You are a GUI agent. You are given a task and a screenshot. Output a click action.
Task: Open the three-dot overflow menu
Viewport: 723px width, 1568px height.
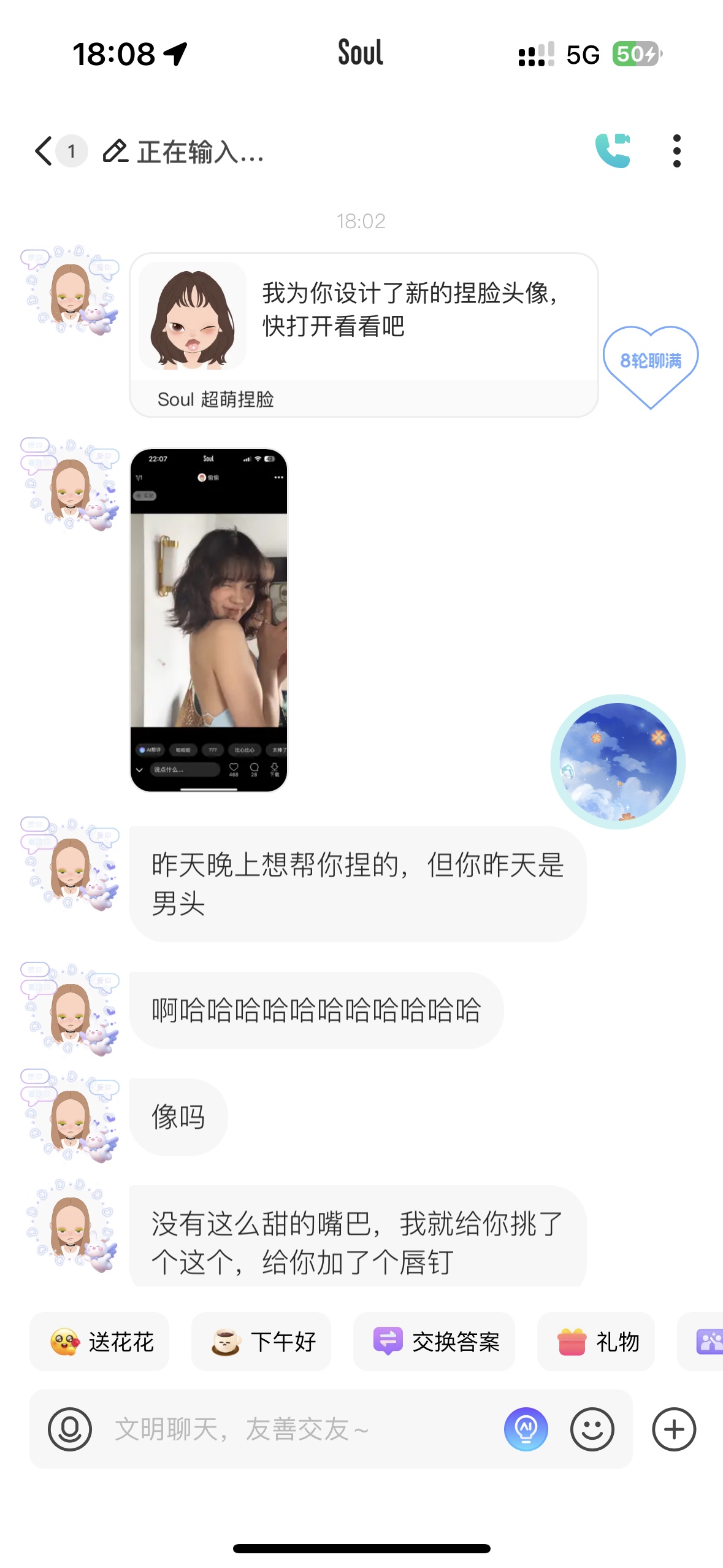click(x=676, y=151)
